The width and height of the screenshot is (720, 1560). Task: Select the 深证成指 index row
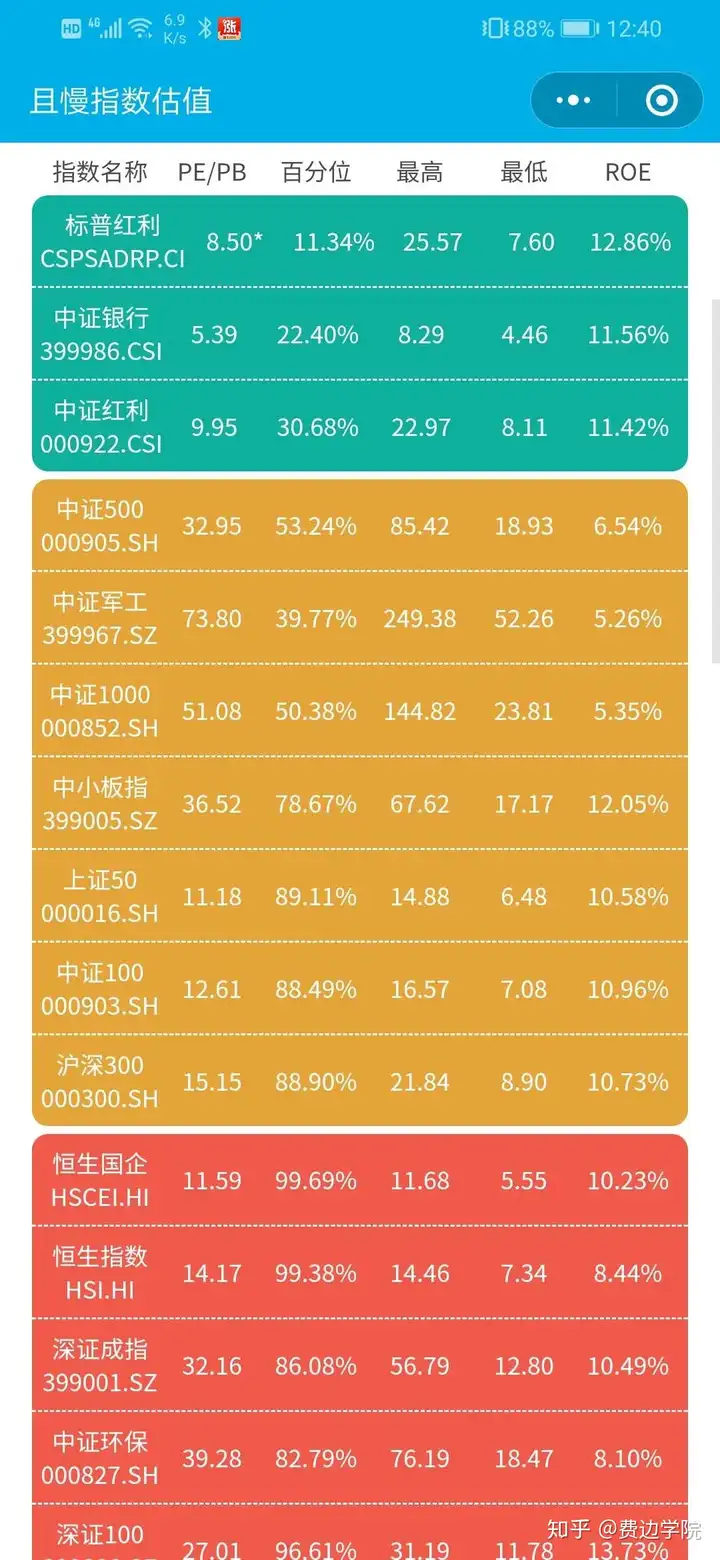360,1365
